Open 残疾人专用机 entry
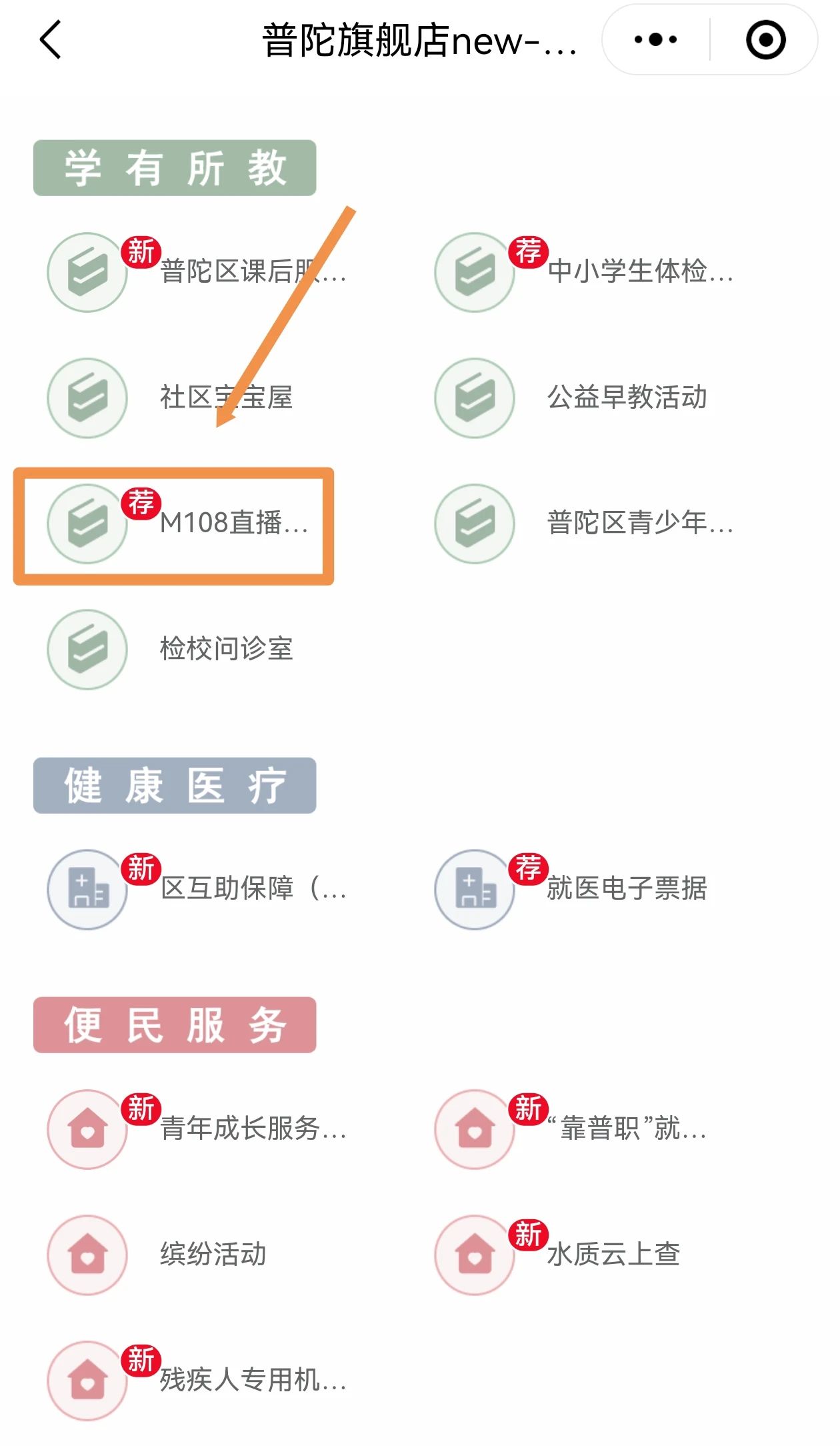This screenshot has height=1446, width=840. 200,1380
